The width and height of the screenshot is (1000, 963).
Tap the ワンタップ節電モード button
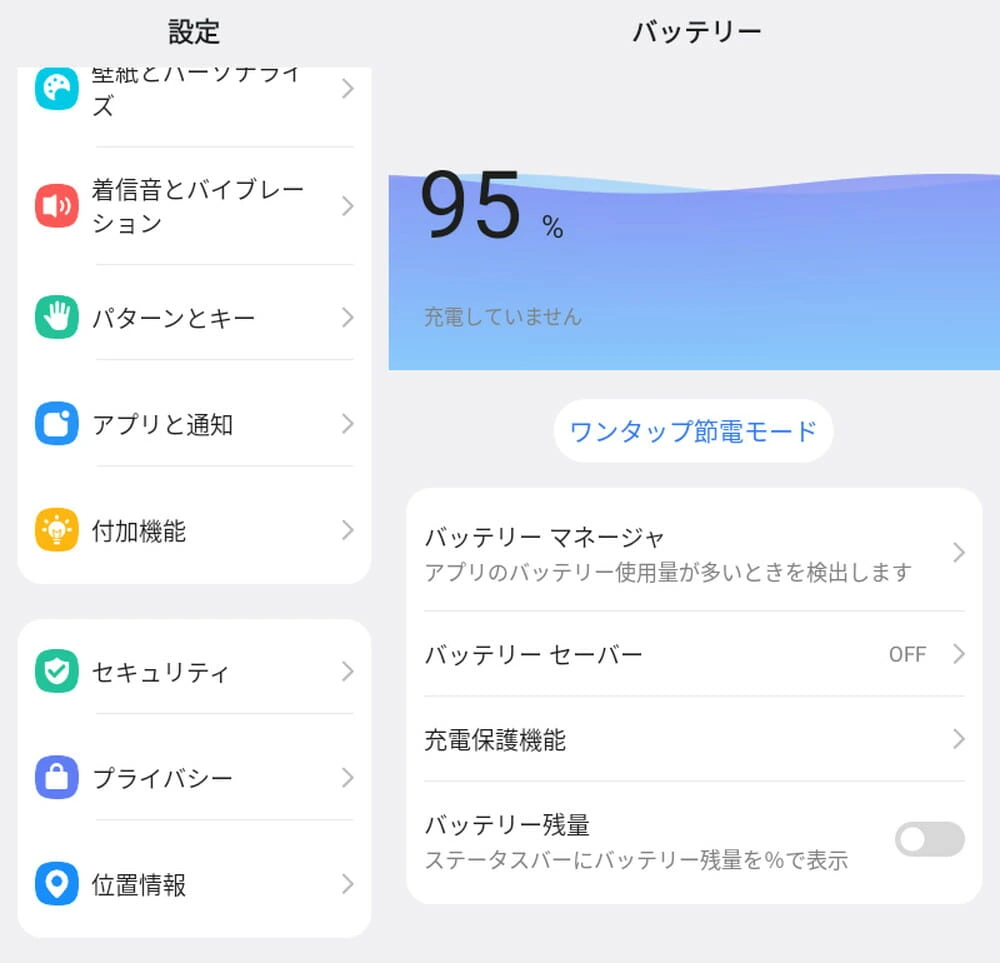693,431
